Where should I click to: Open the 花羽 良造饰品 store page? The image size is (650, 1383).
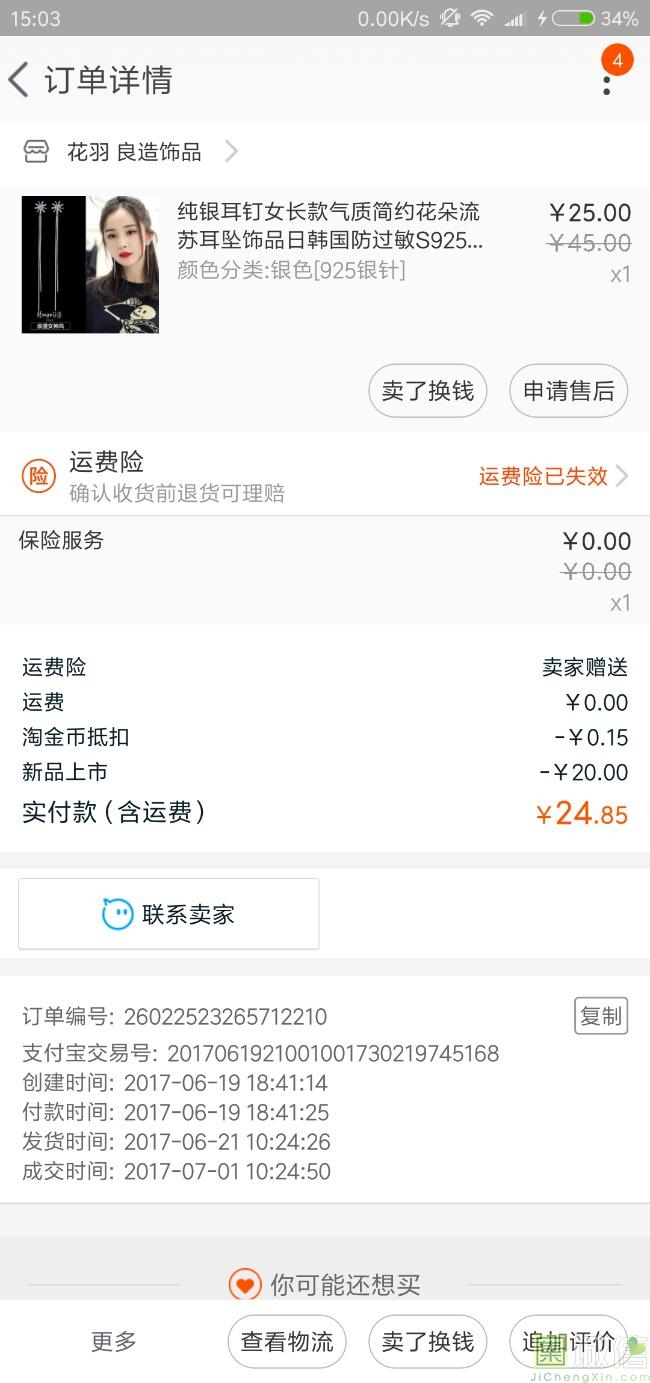click(x=131, y=152)
